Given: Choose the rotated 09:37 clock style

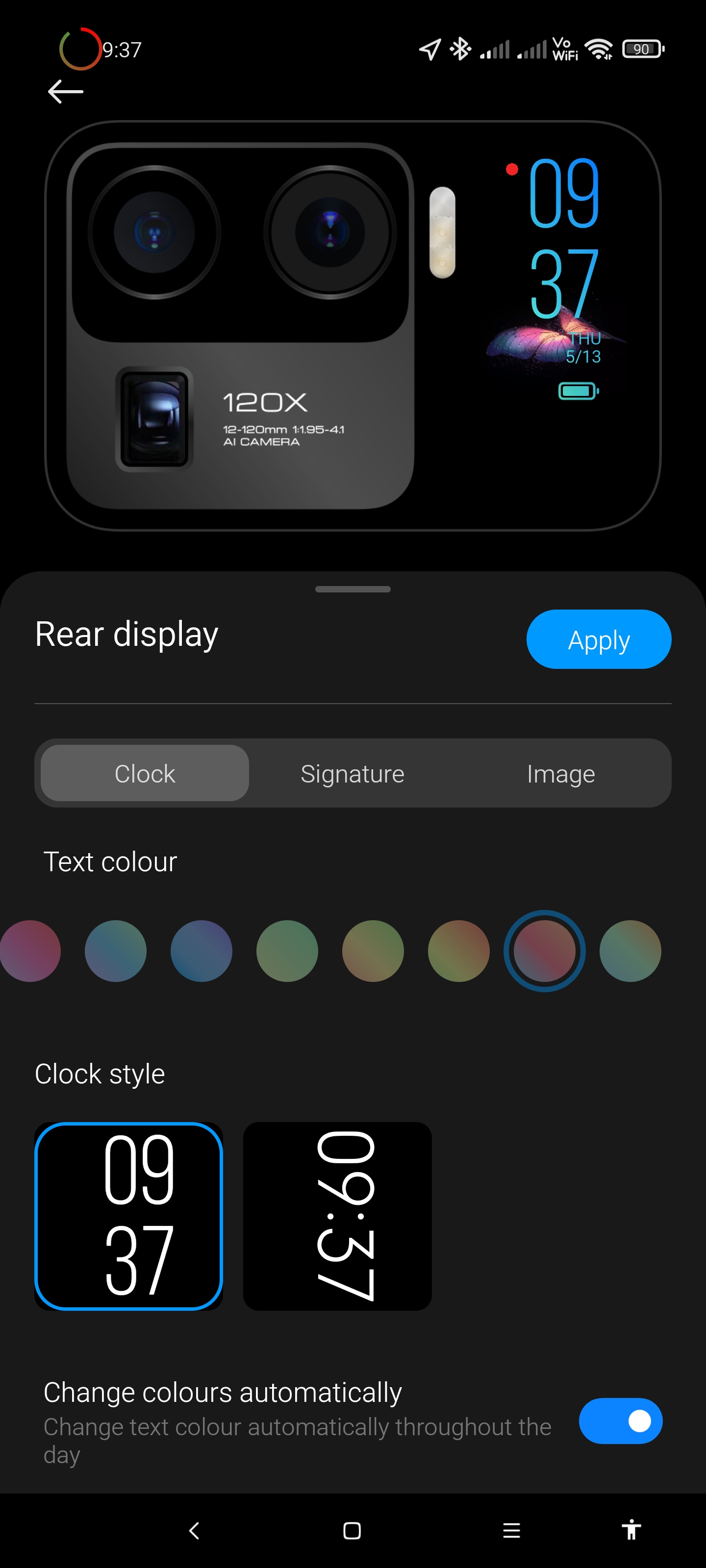Looking at the screenshot, I should pyautogui.click(x=337, y=1216).
